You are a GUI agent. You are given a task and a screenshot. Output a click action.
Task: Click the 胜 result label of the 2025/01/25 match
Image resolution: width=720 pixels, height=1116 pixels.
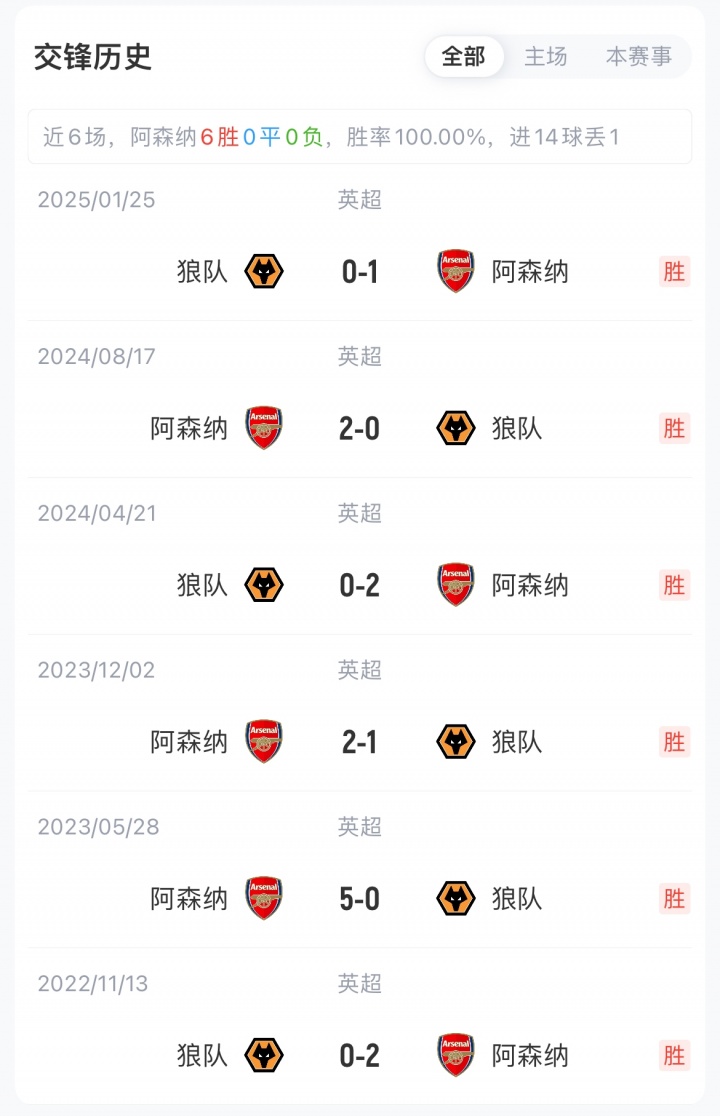coord(675,270)
